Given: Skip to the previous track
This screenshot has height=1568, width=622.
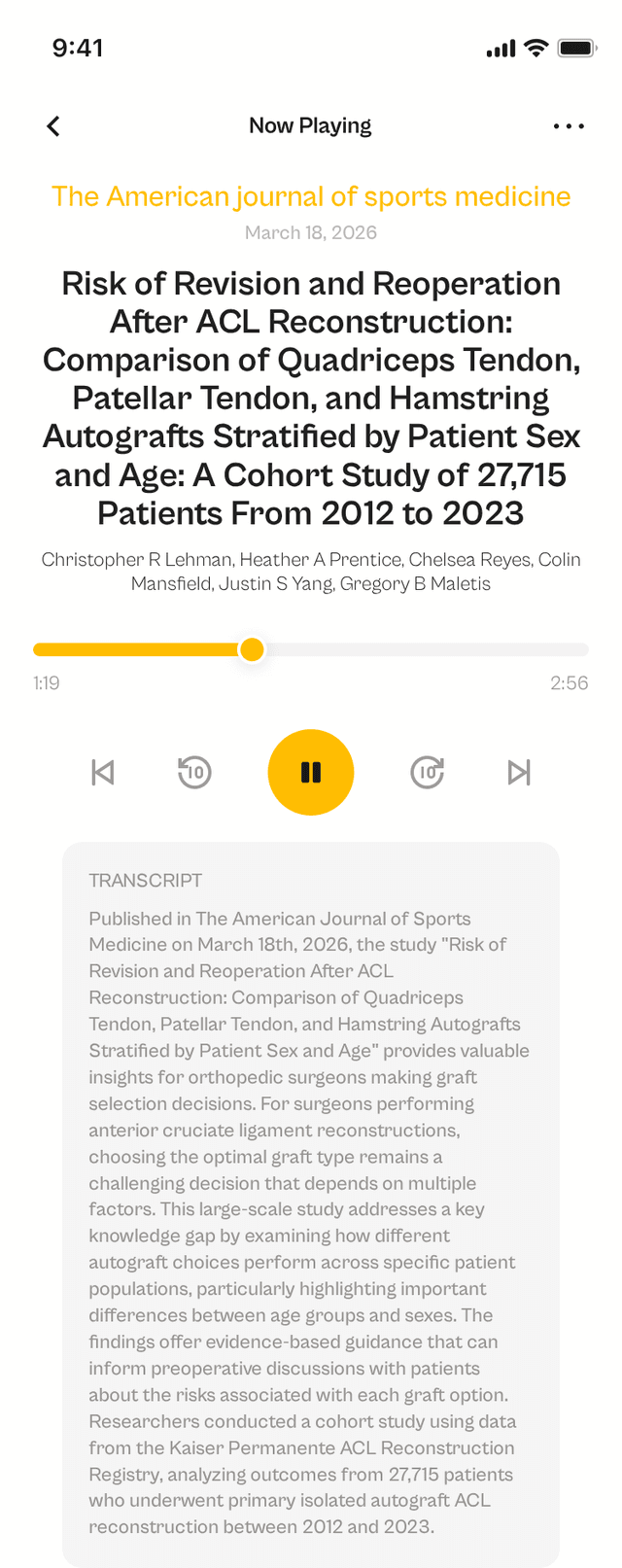Looking at the screenshot, I should click(x=103, y=773).
